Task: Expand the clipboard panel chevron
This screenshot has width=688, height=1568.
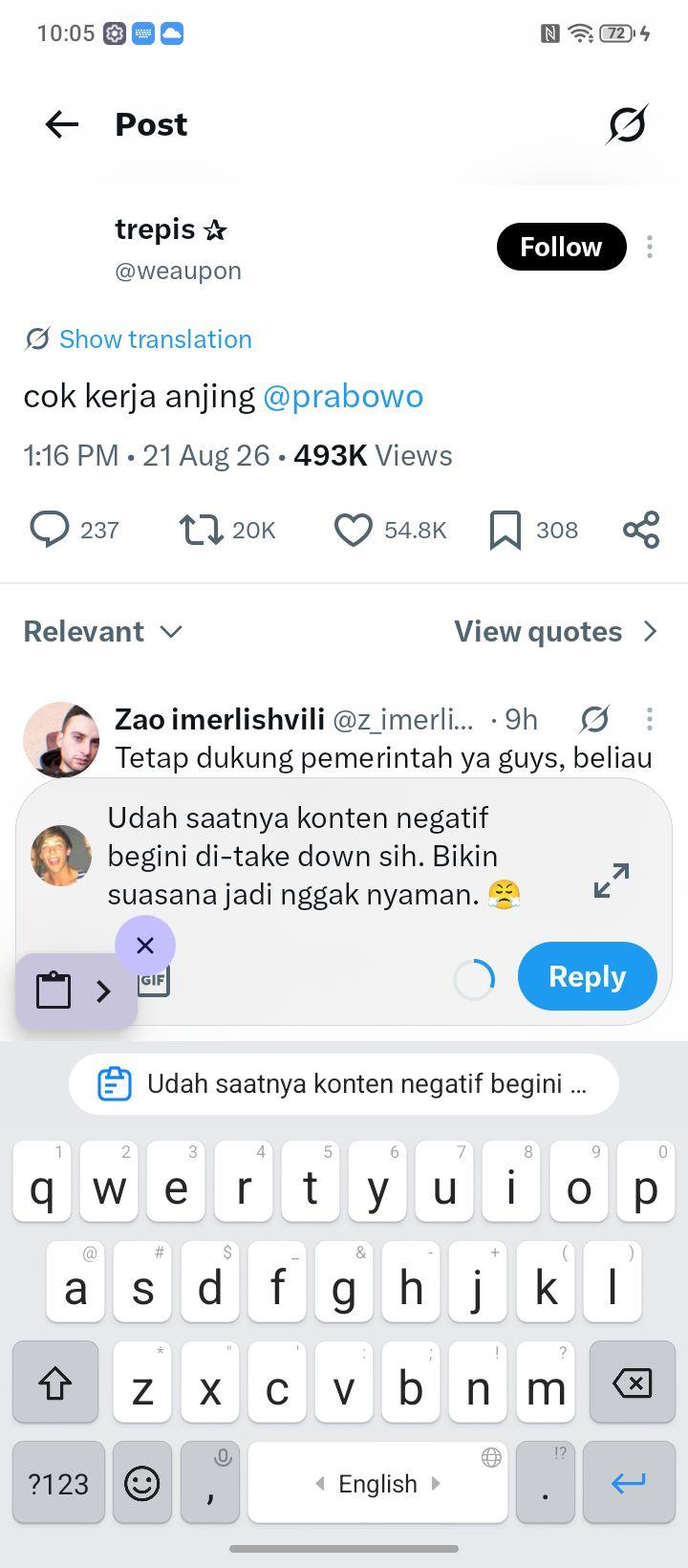Action: coord(104,991)
